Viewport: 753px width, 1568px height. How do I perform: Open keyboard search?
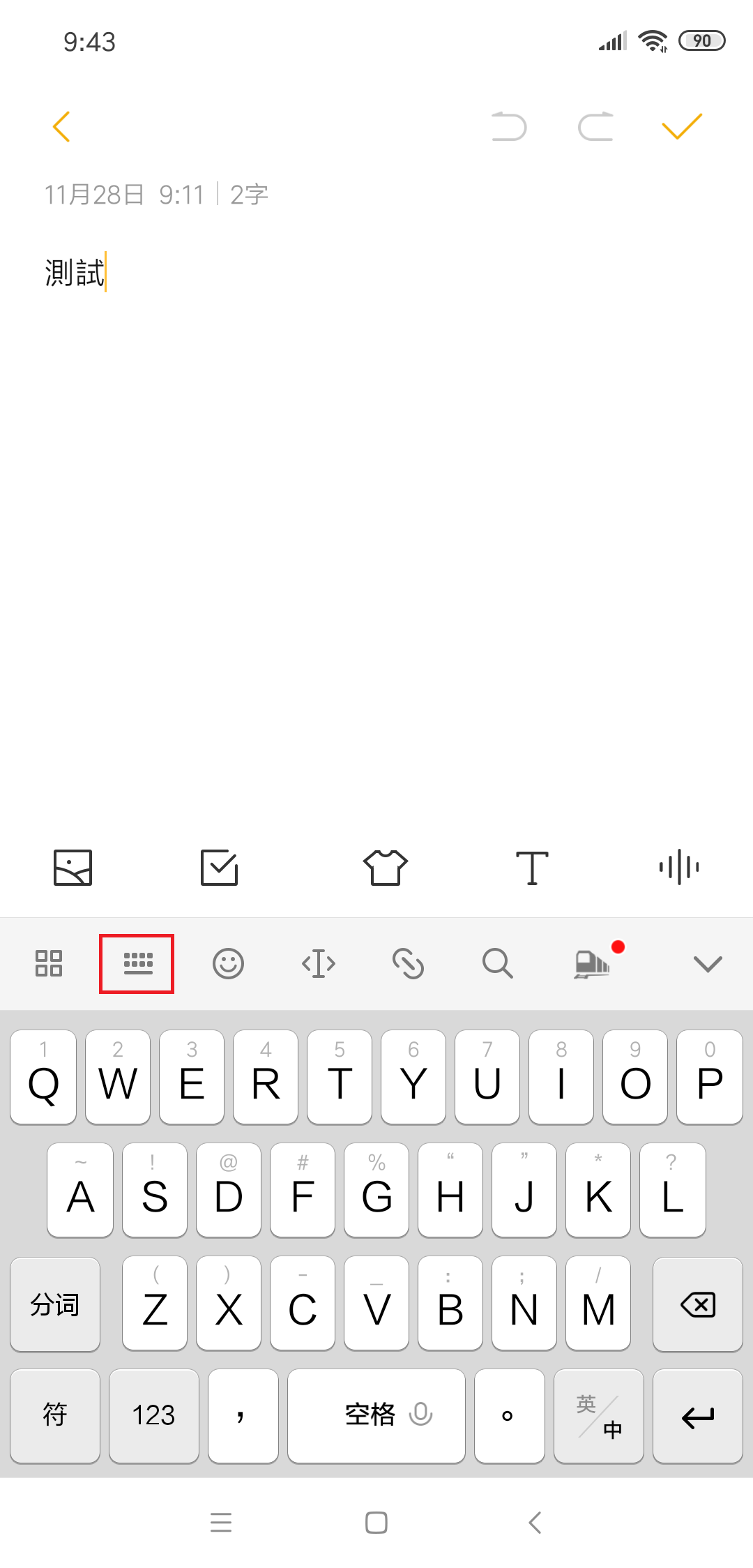498,963
